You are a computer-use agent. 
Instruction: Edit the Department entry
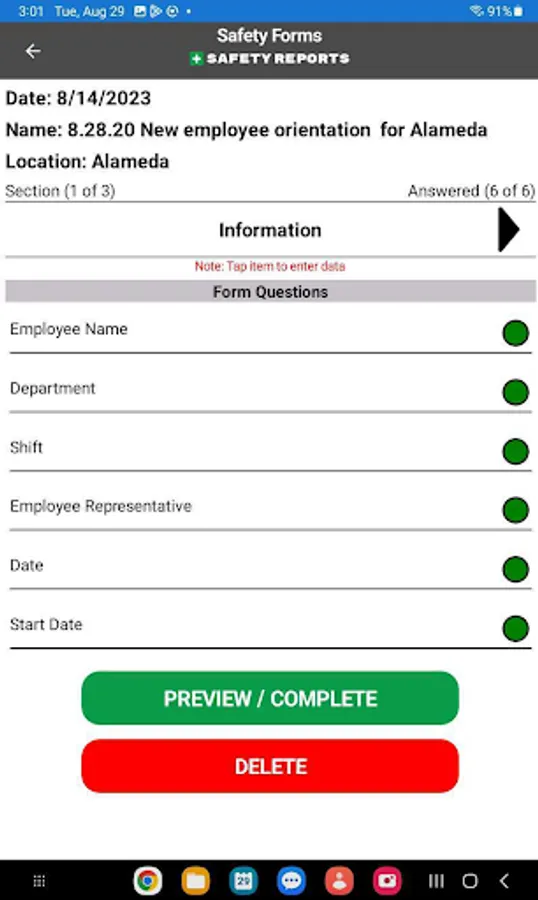pyautogui.click(x=270, y=389)
